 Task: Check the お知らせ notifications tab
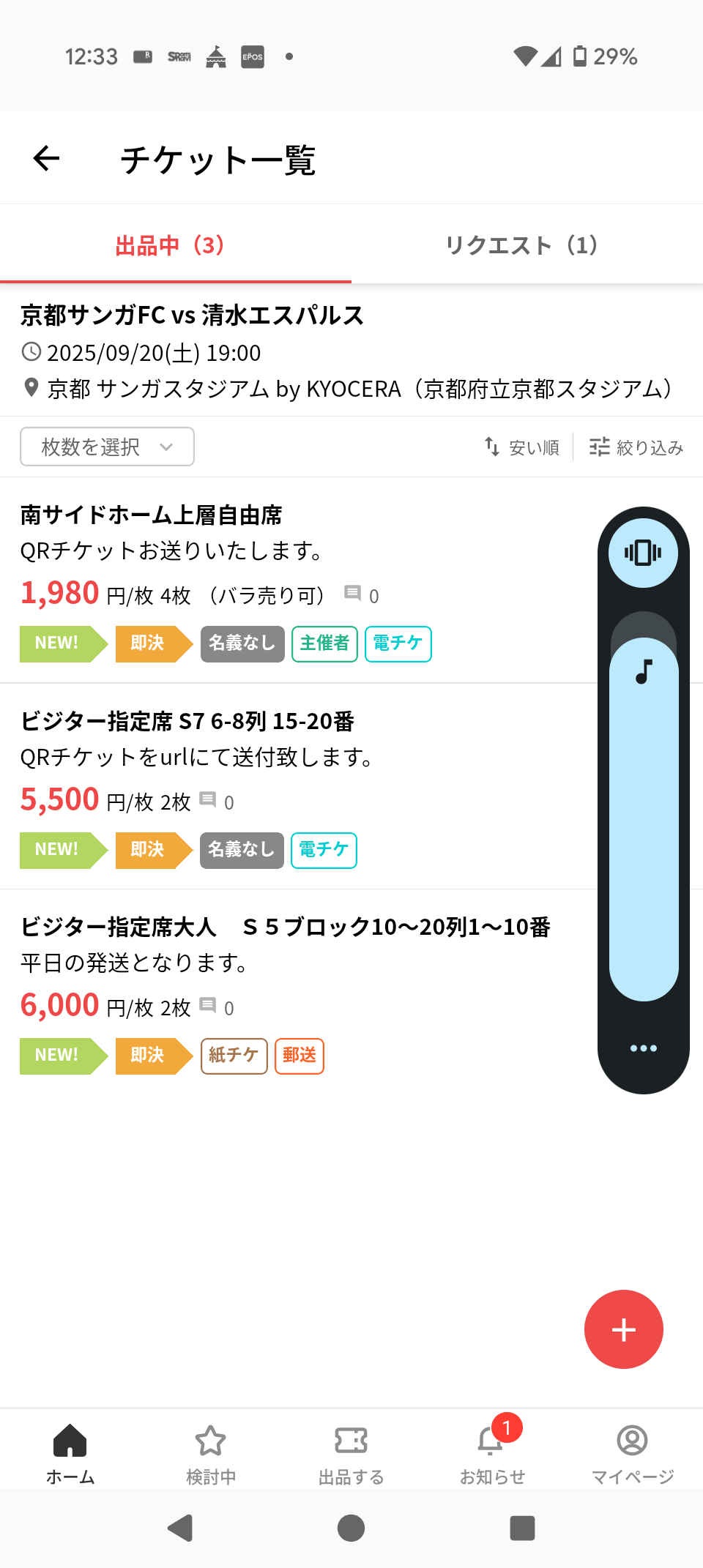tap(492, 1453)
